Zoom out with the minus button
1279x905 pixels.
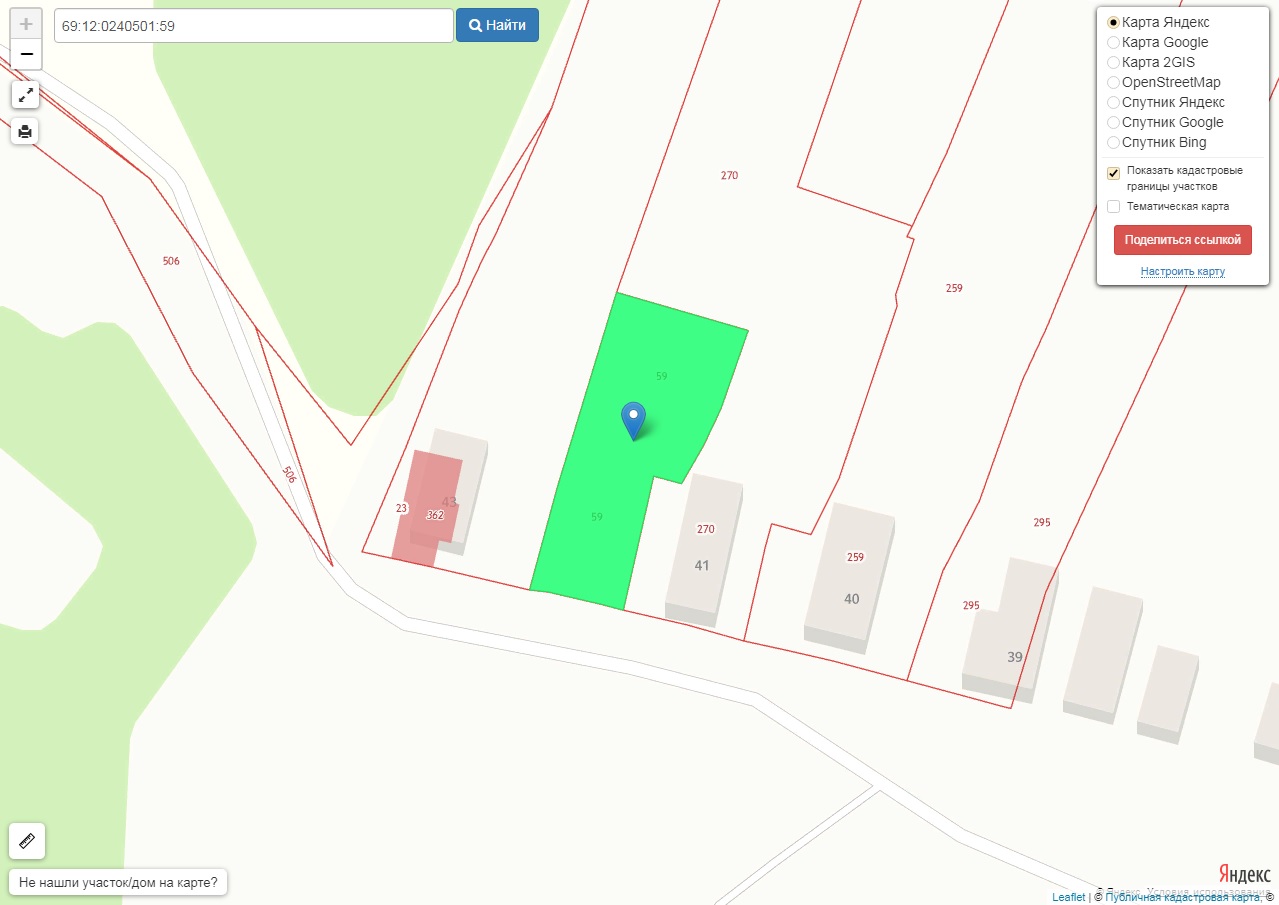pyautogui.click(x=26, y=54)
